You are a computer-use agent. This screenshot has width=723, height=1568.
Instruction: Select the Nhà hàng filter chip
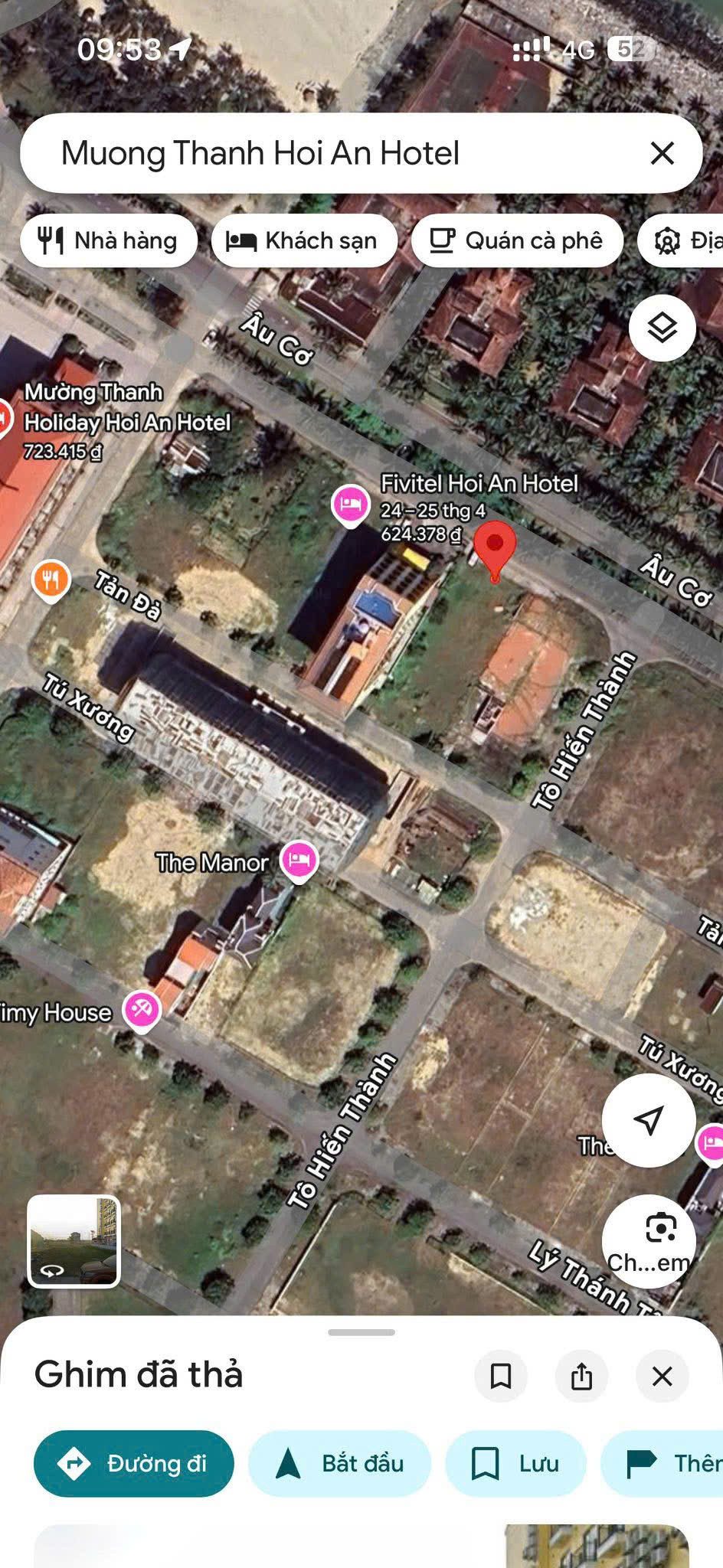[109, 240]
